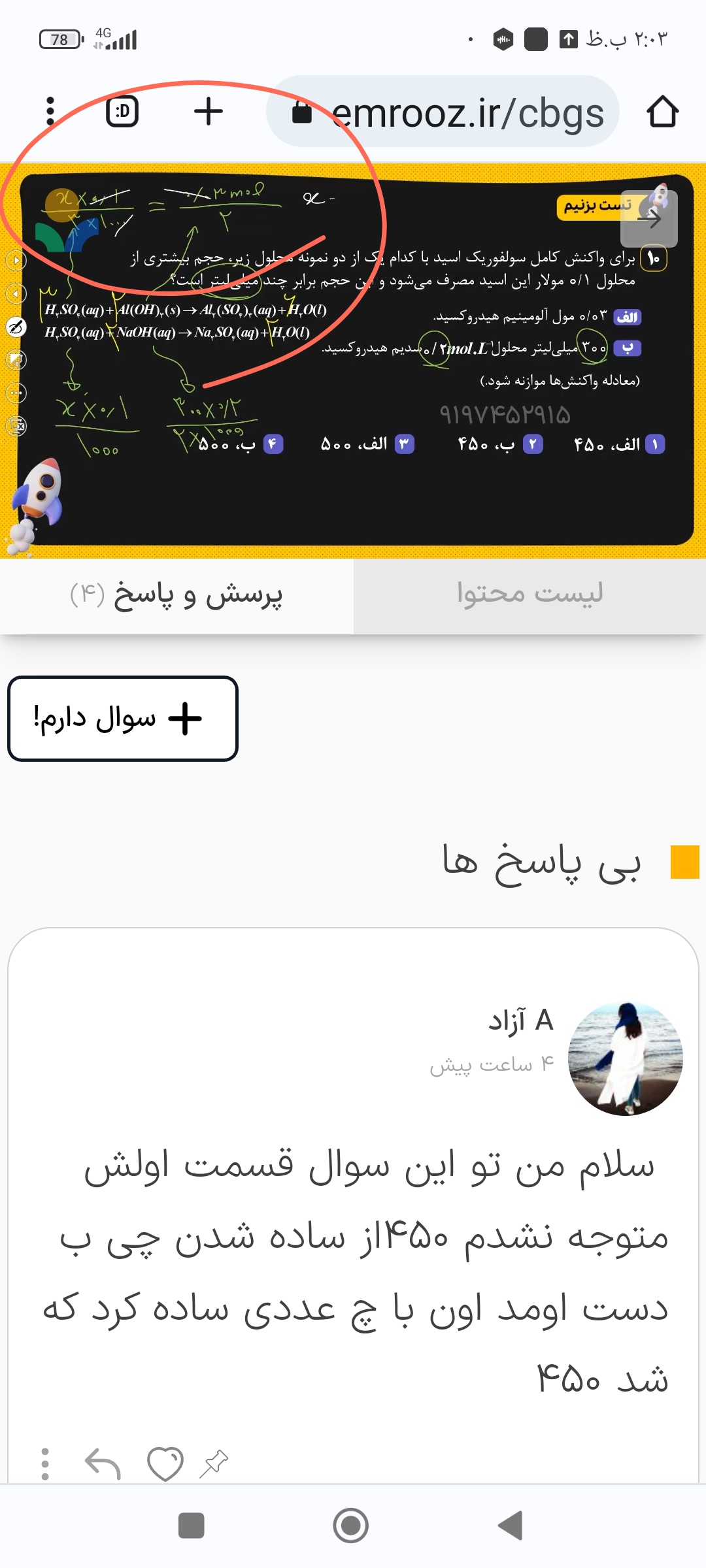Screen dimensions: 706x1568
Task: Add a new browser tab
Action: (209, 112)
